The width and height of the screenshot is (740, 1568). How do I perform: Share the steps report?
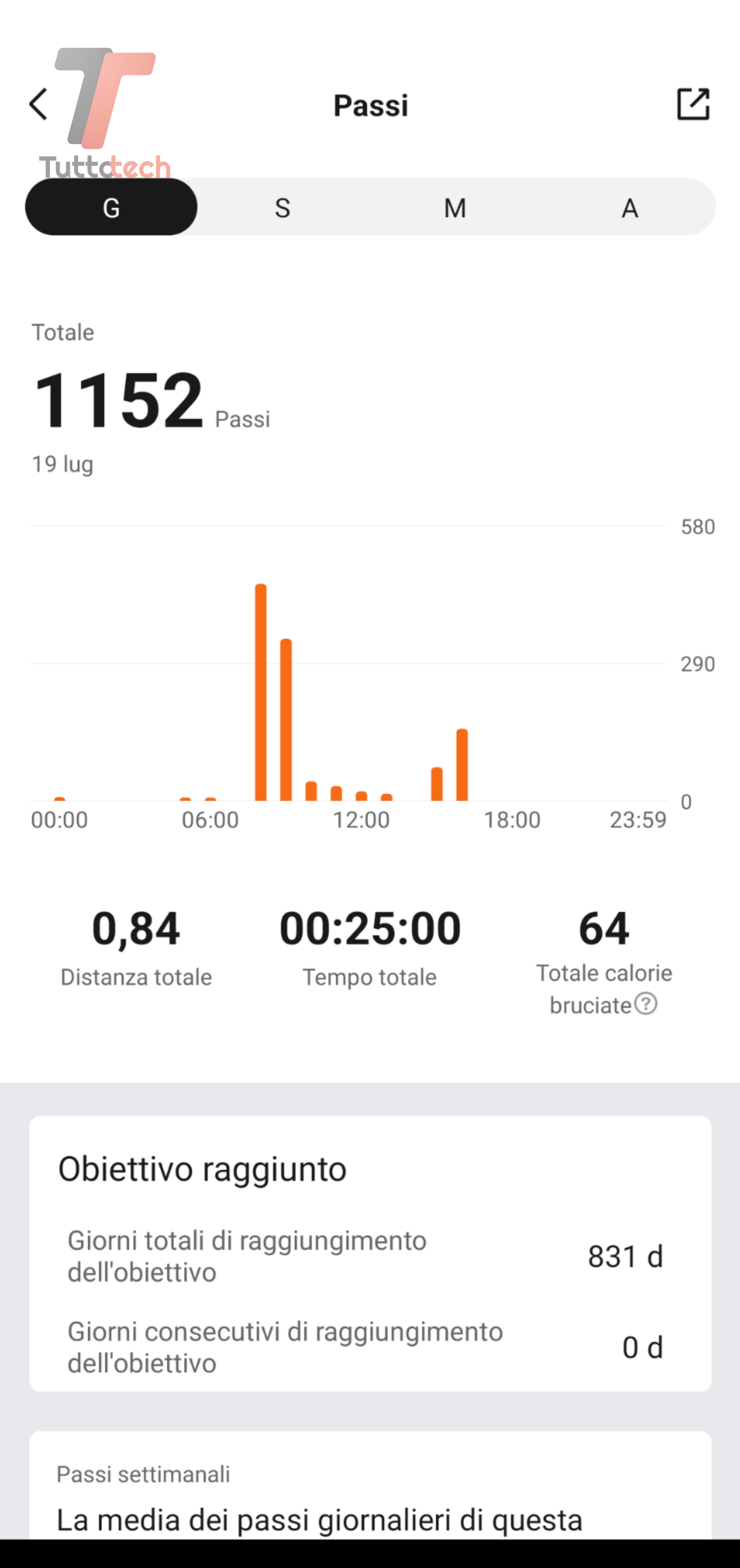coord(693,104)
